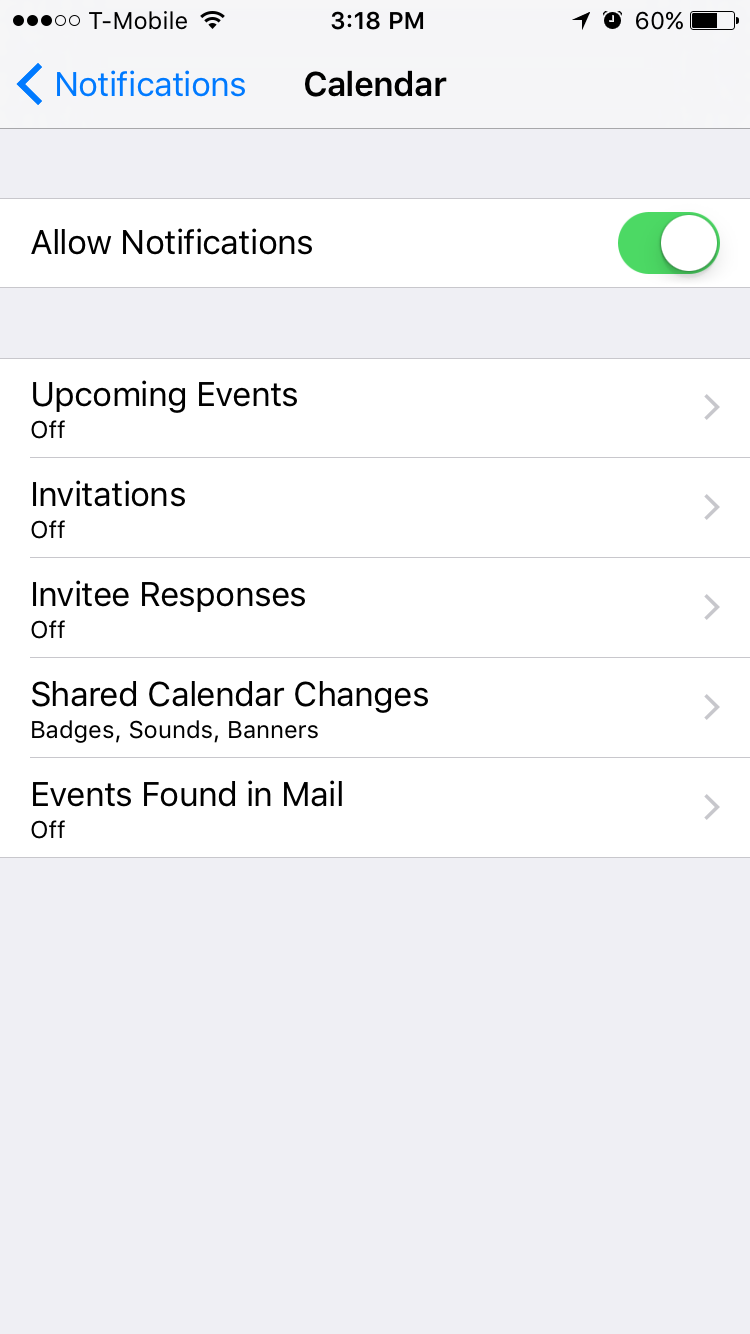Tap the Events Found in Mail row
The image size is (750, 1334).
pyautogui.click(x=375, y=808)
